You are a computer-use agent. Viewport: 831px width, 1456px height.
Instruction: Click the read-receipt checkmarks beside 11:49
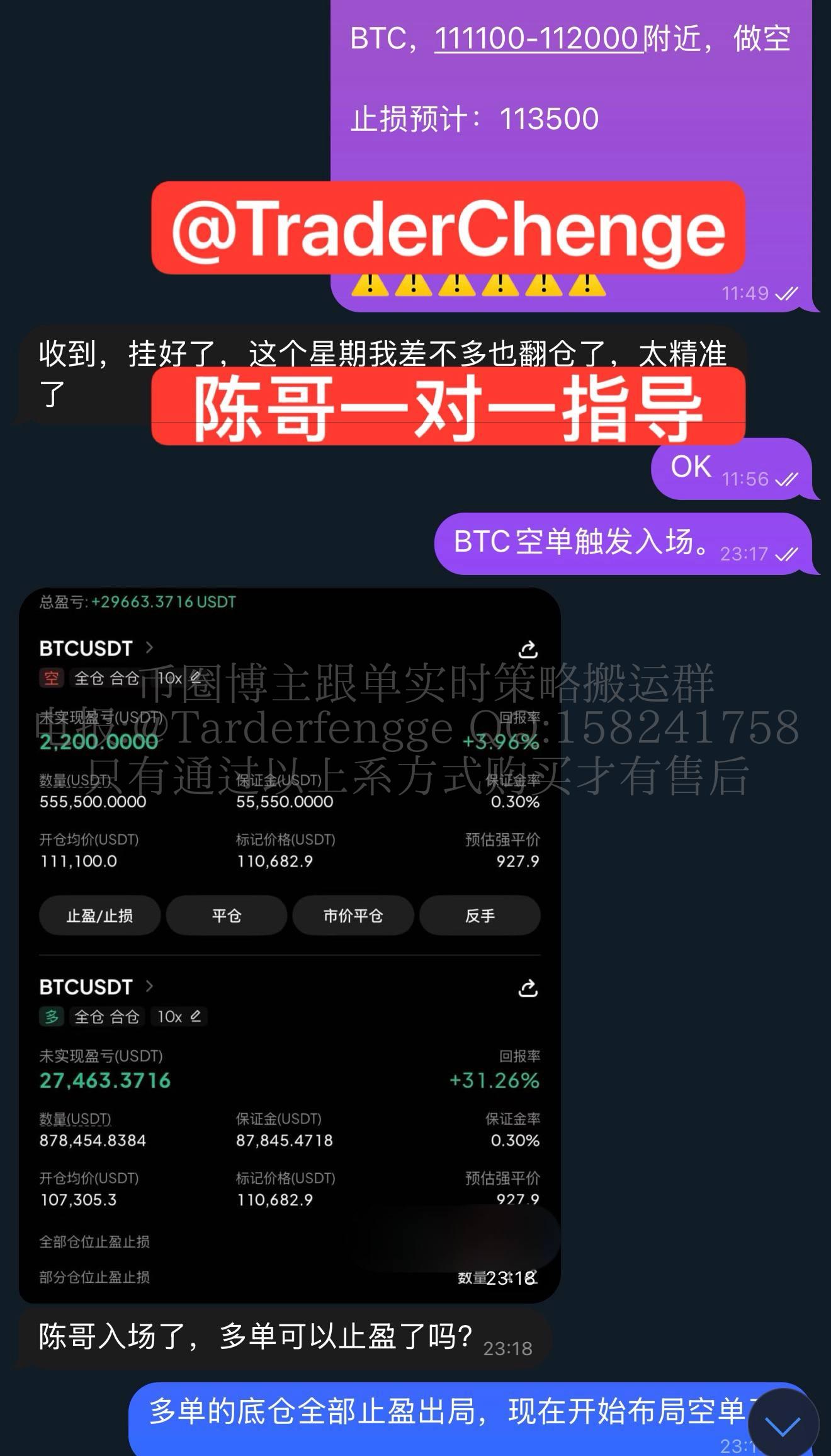click(786, 293)
